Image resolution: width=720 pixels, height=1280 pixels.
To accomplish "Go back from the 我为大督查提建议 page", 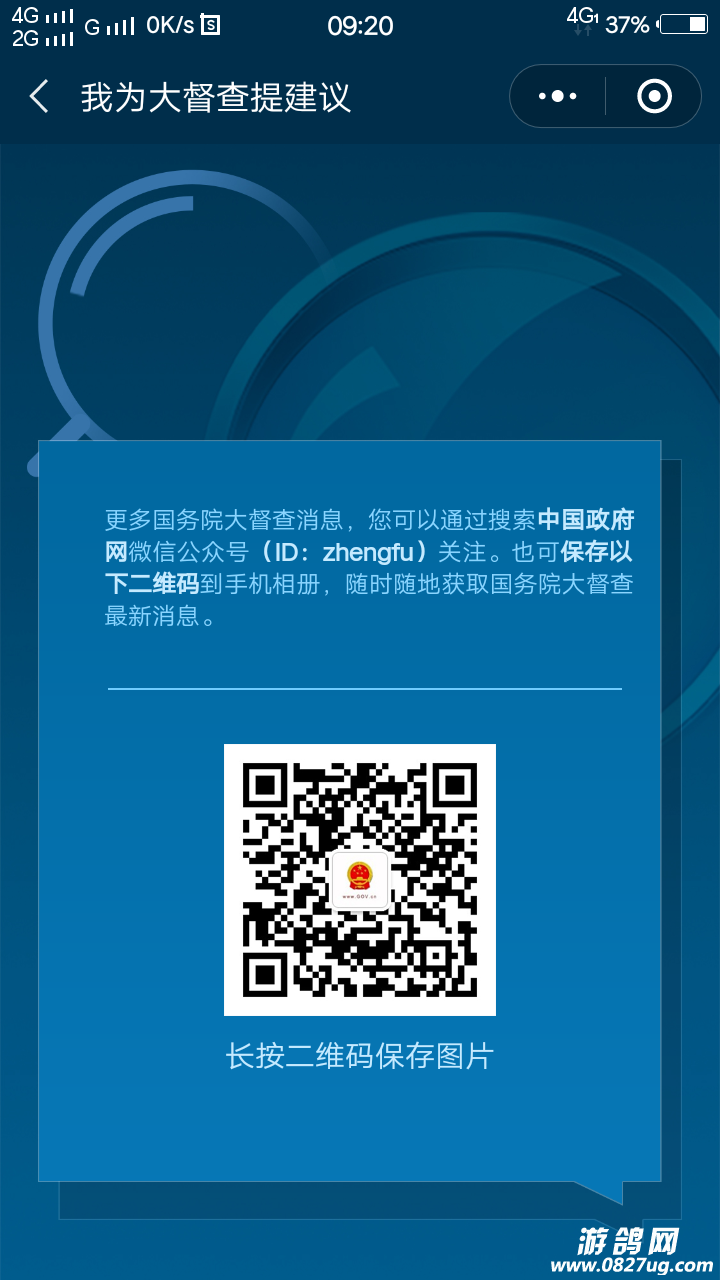I will coord(39,97).
